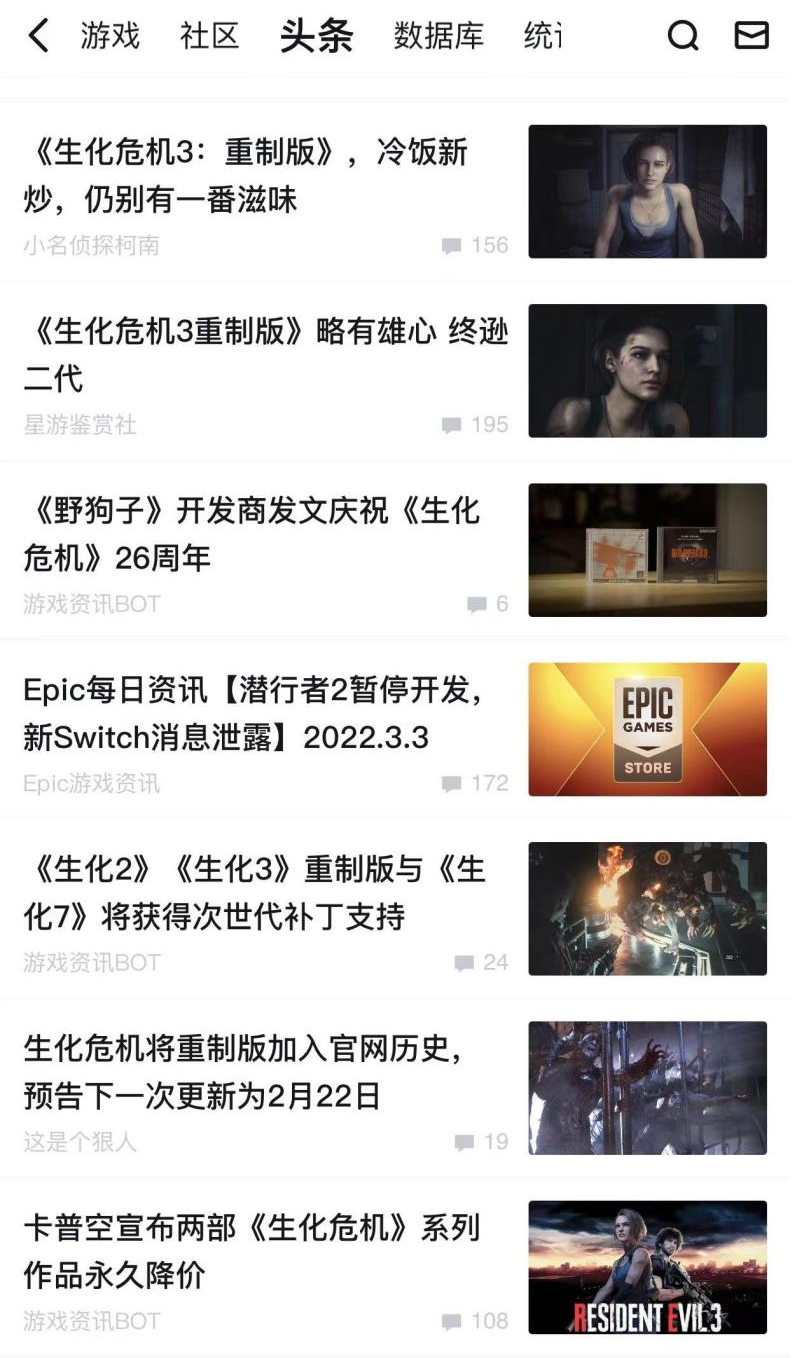Open the article 《生化危机3重制版》略有雄心 终逊二代

[265, 355]
